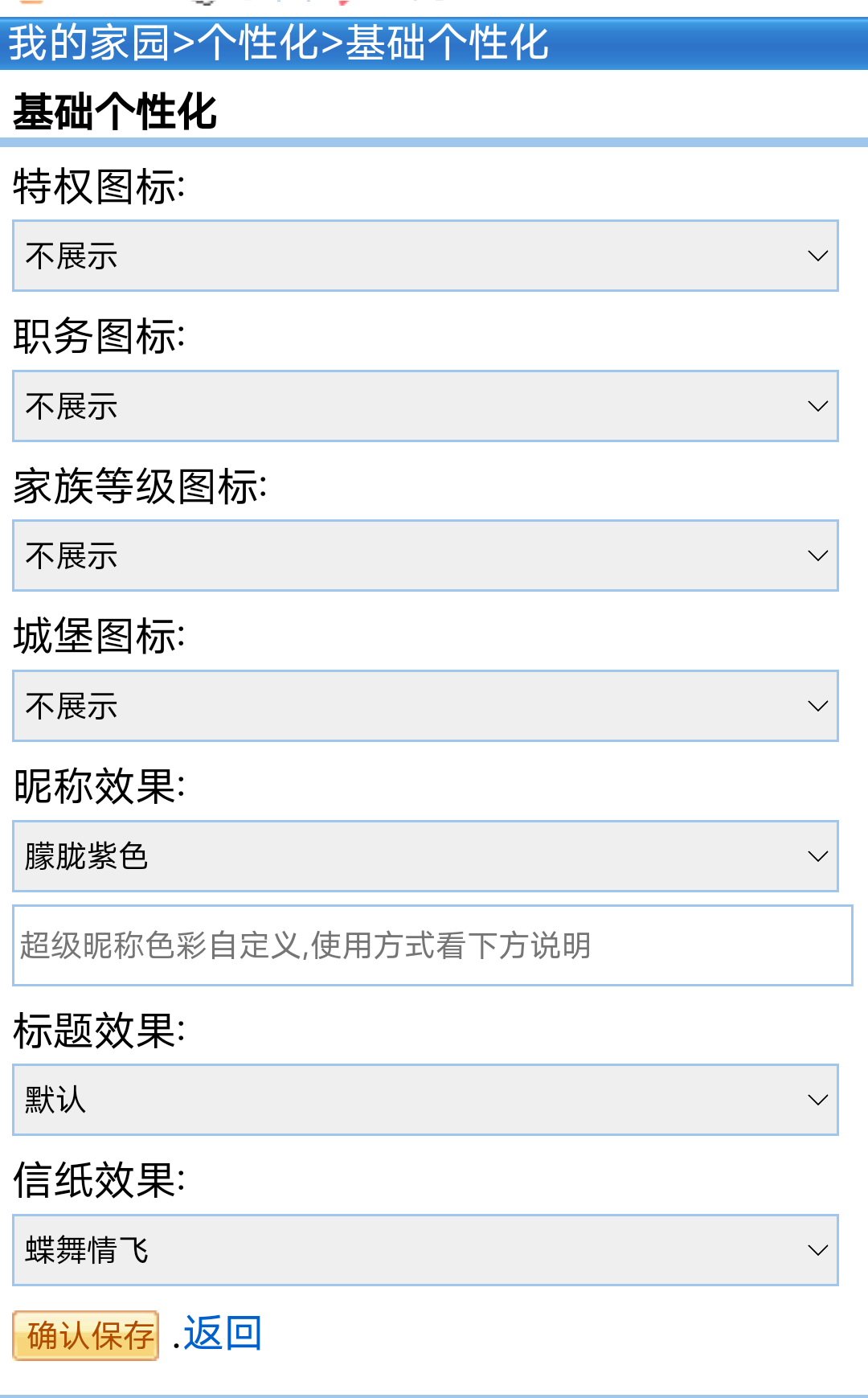Expand the 信纸效果 dropdown showing 蝶舞情飞
The height and width of the screenshot is (1398, 868).
[425, 1250]
